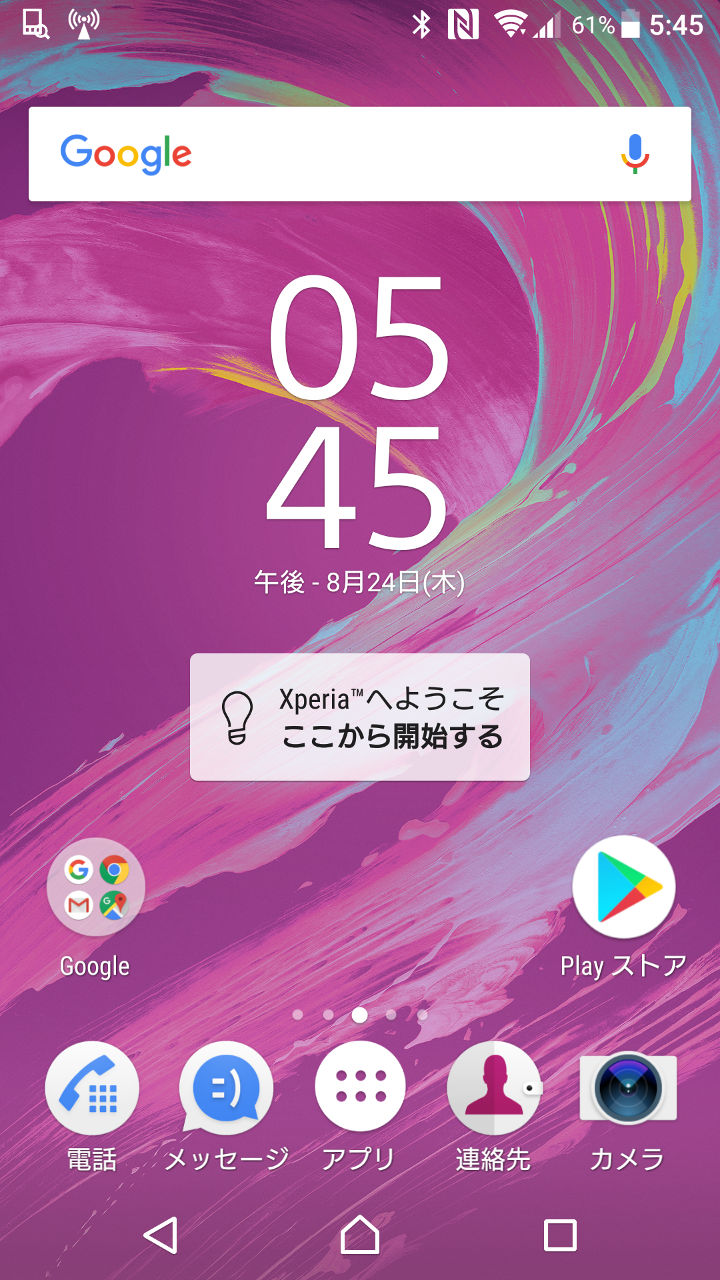
Task: Open 連絡先 contacts
Action: pyautogui.click(x=493, y=1088)
